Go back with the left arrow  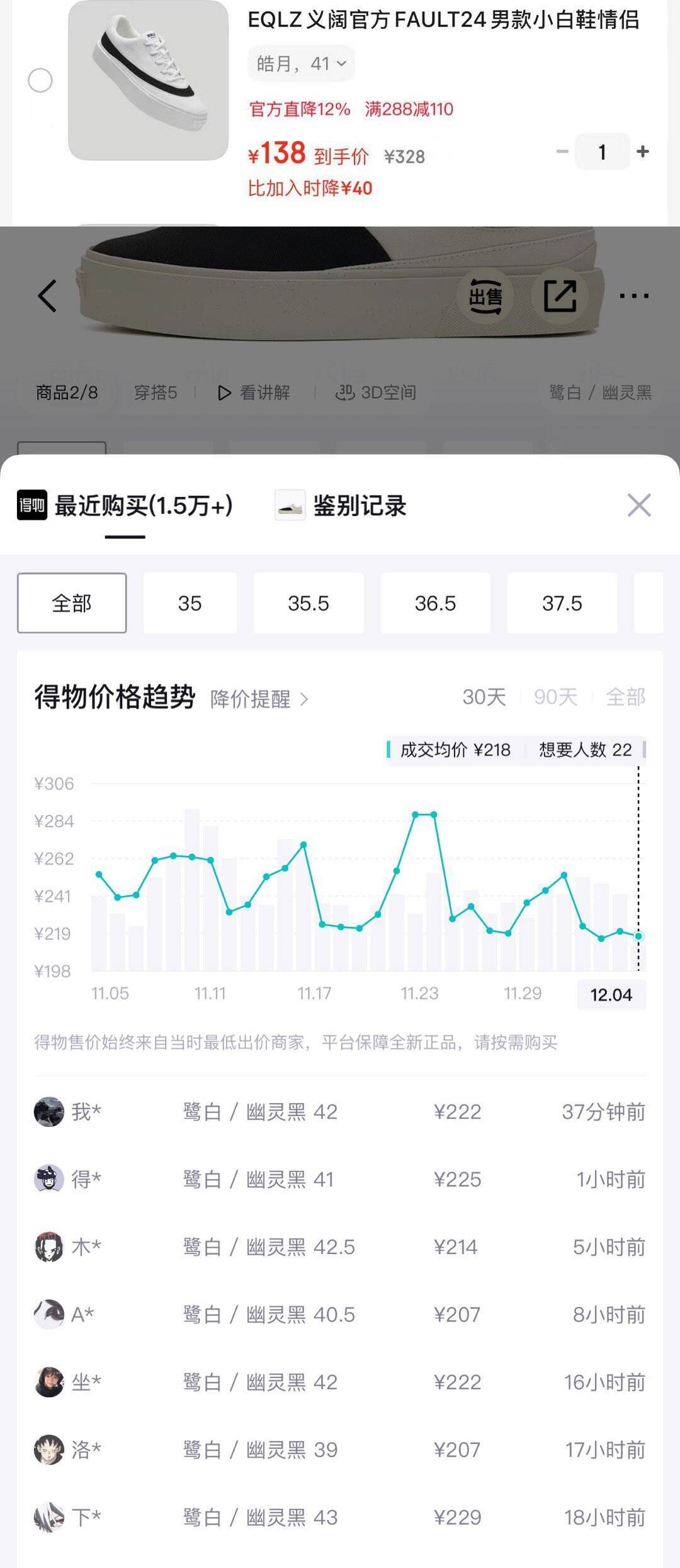(x=48, y=296)
